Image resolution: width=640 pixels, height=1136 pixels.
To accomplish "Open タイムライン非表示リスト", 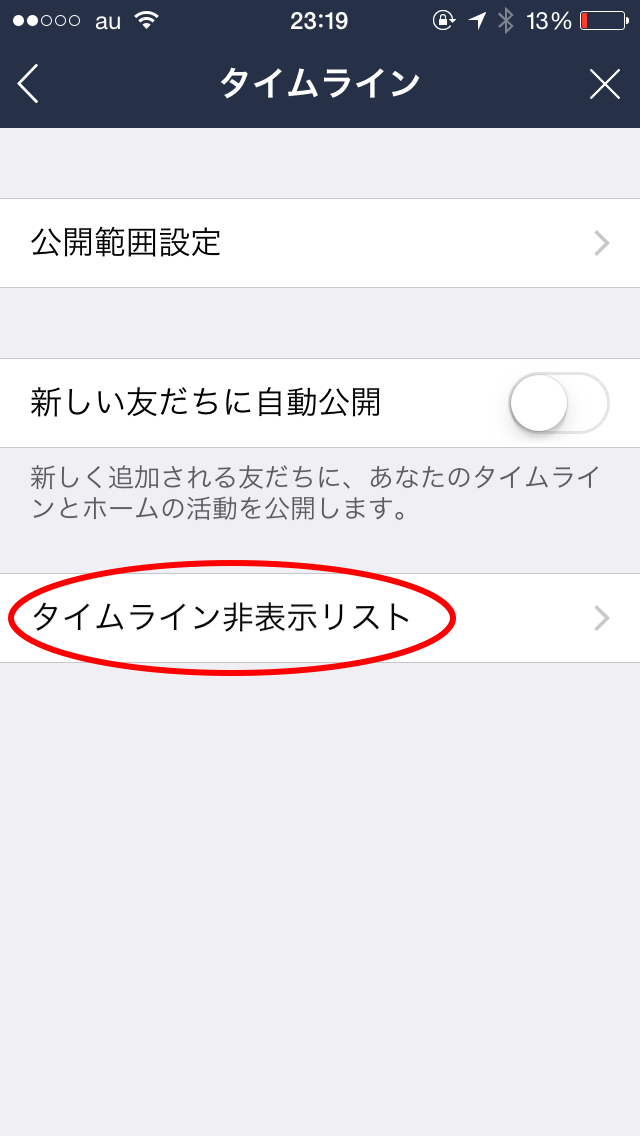I will point(320,618).
